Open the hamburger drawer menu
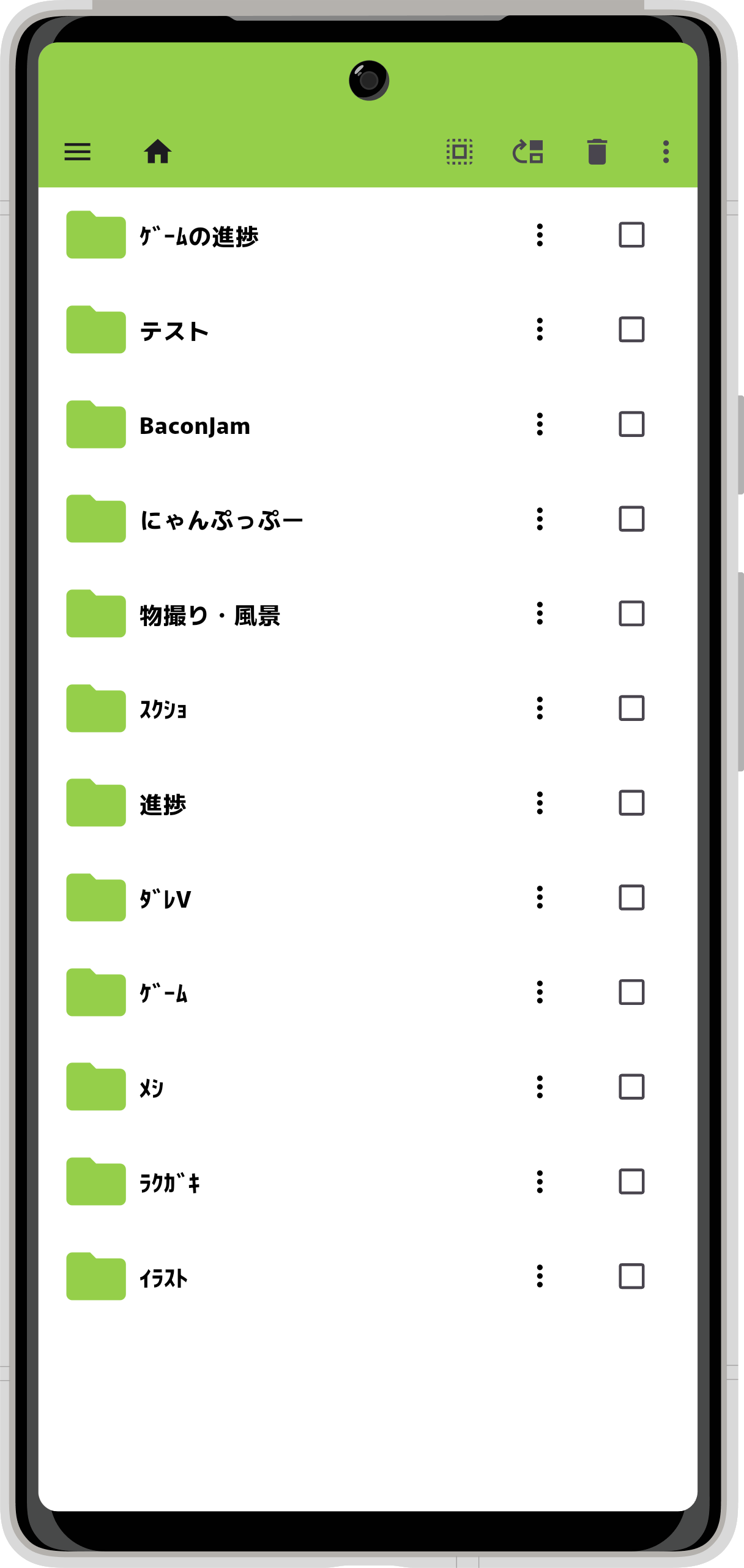 click(78, 151)
